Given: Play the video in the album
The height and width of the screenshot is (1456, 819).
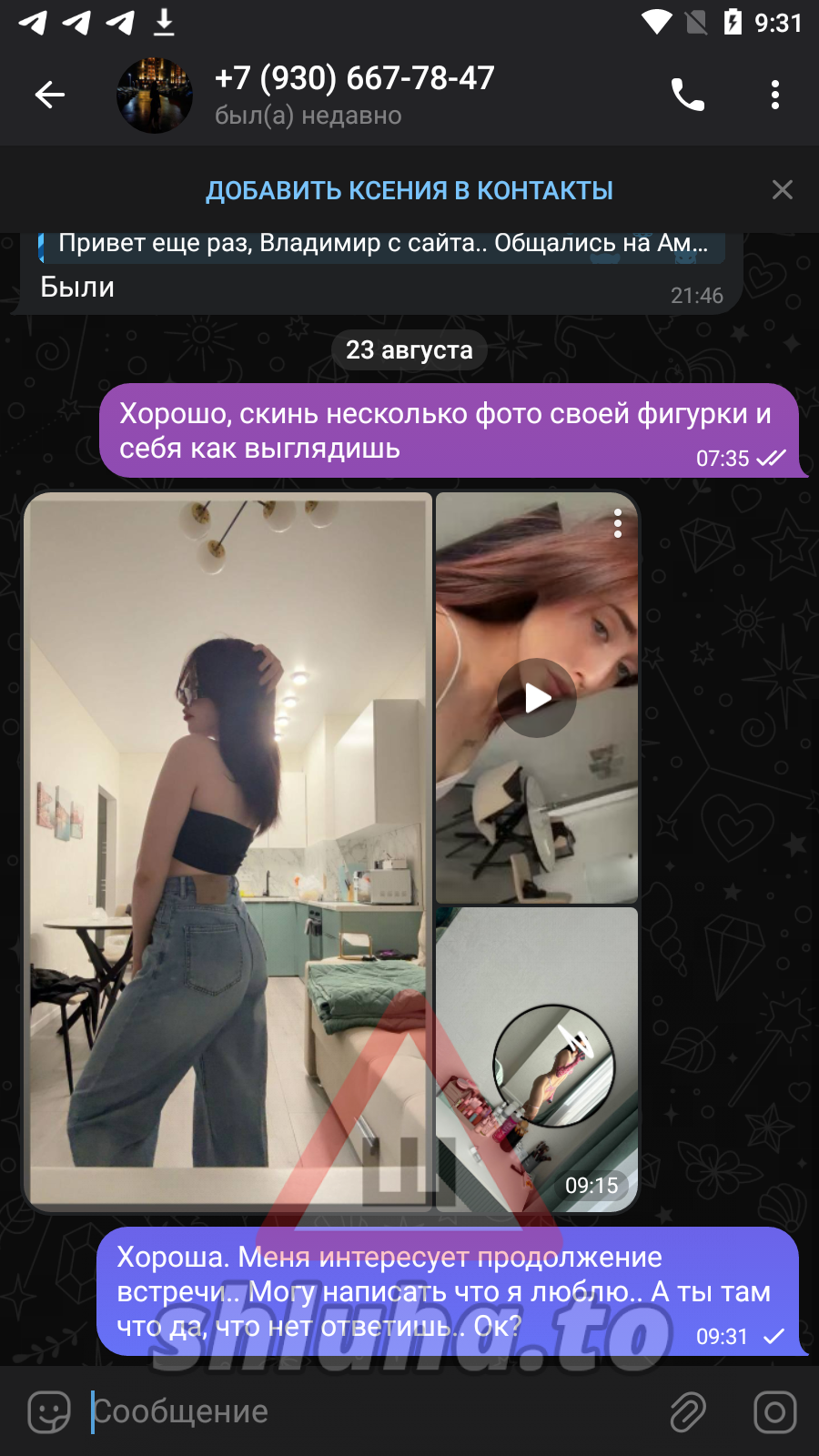Looking at the screenshot, I should (x=537, y=698).
